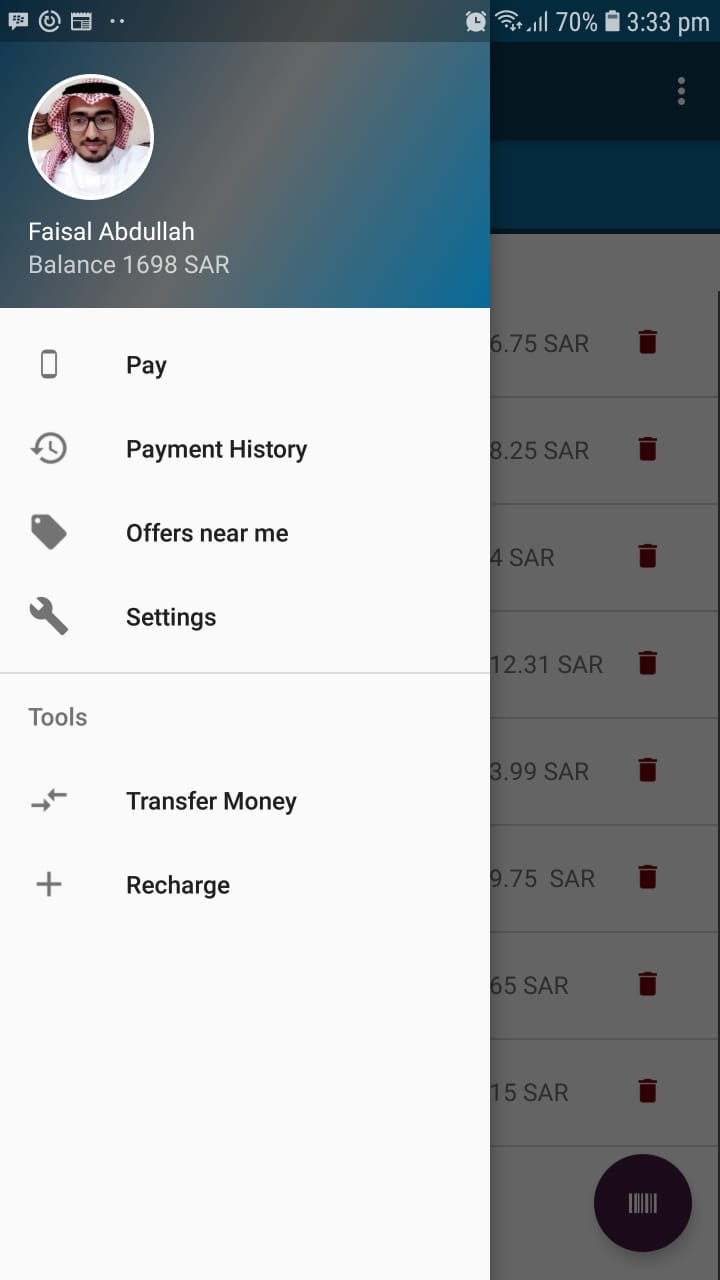Delete the 6.75 SAR item

(x=648, y=343)
